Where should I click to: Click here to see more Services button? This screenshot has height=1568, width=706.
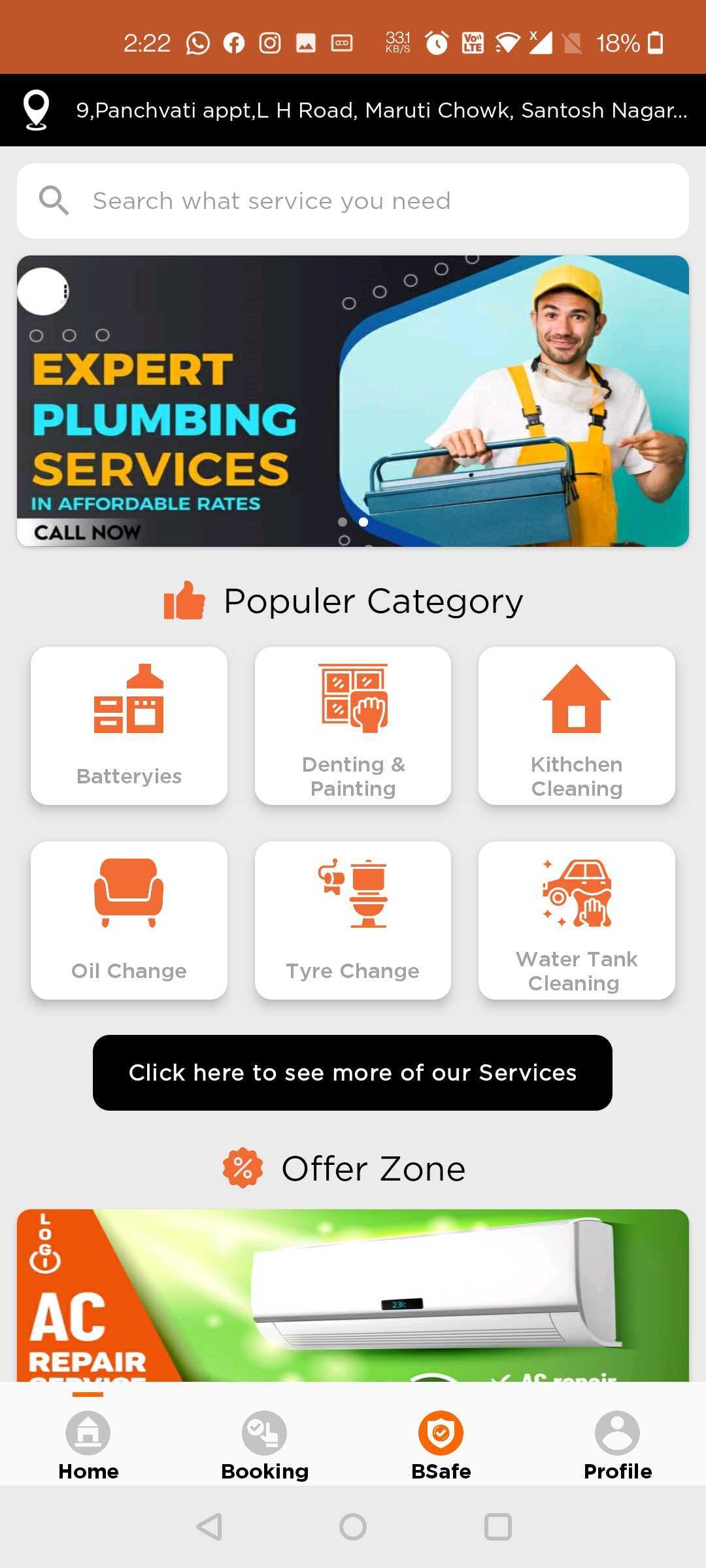pos(352,1072)
